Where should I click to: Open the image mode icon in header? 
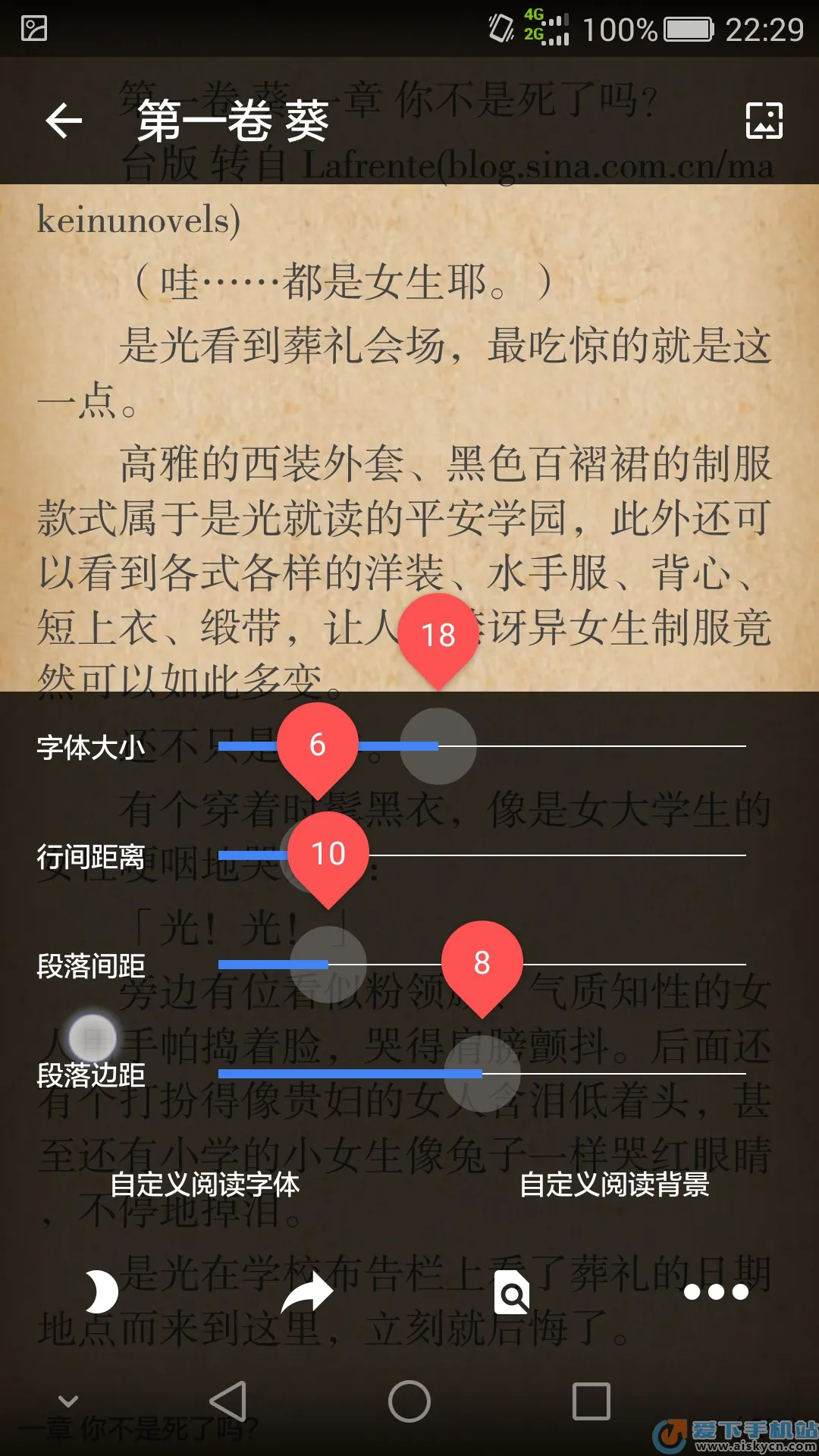[764, 121]
